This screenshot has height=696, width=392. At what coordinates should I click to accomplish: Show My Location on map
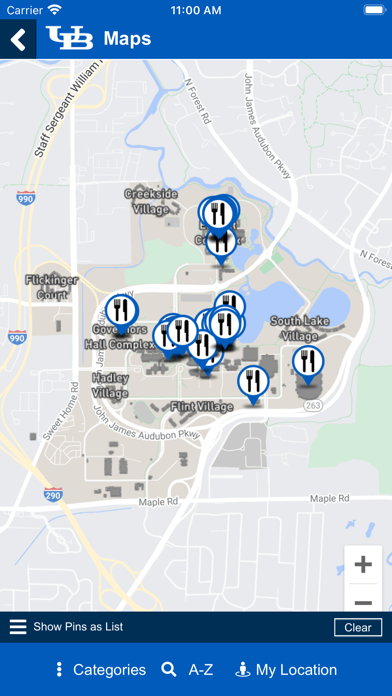[x=286, y=669]
